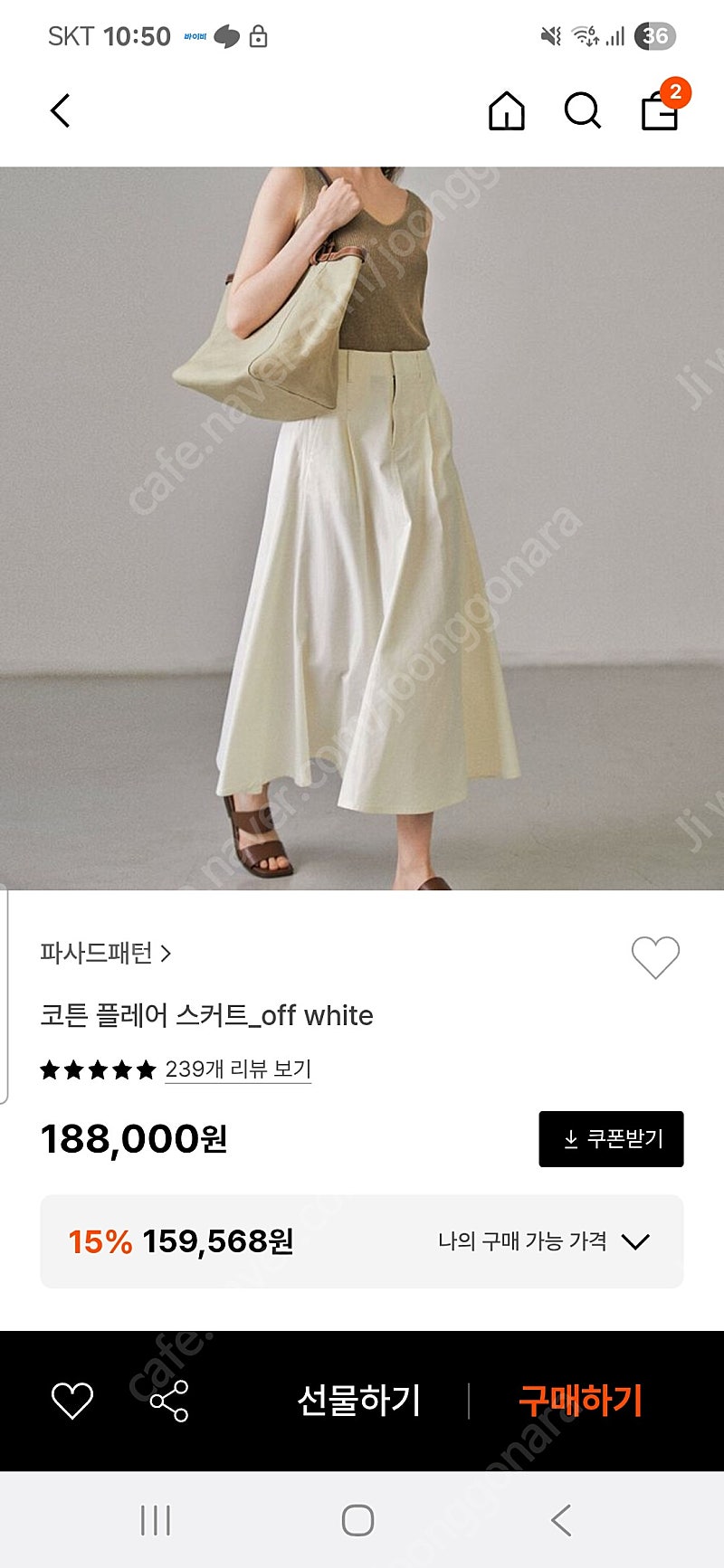Share this product from the bottom bar
Image resolution: width=724 pixels, height=1568 pixels.
click(x=169, y=1401)
